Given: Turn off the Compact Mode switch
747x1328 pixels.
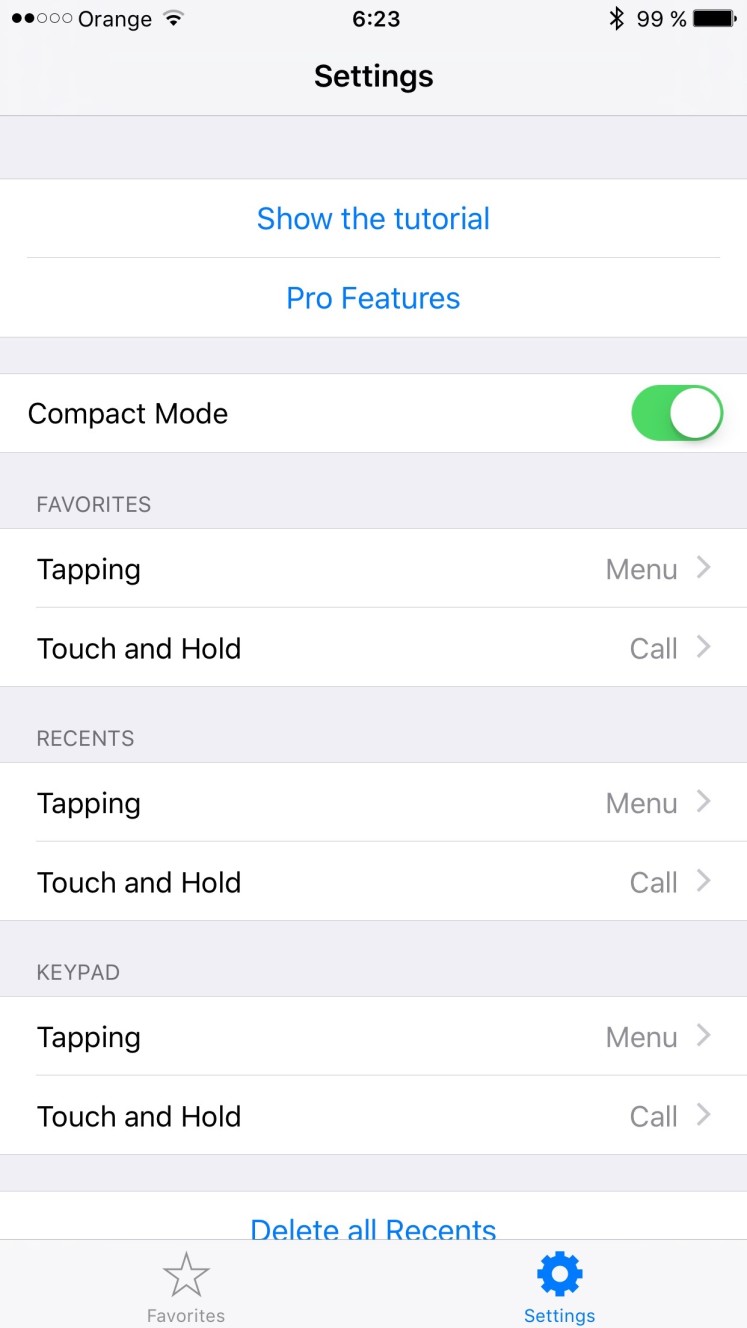Looking at the screenshot, I should click(x=677, y=413).
